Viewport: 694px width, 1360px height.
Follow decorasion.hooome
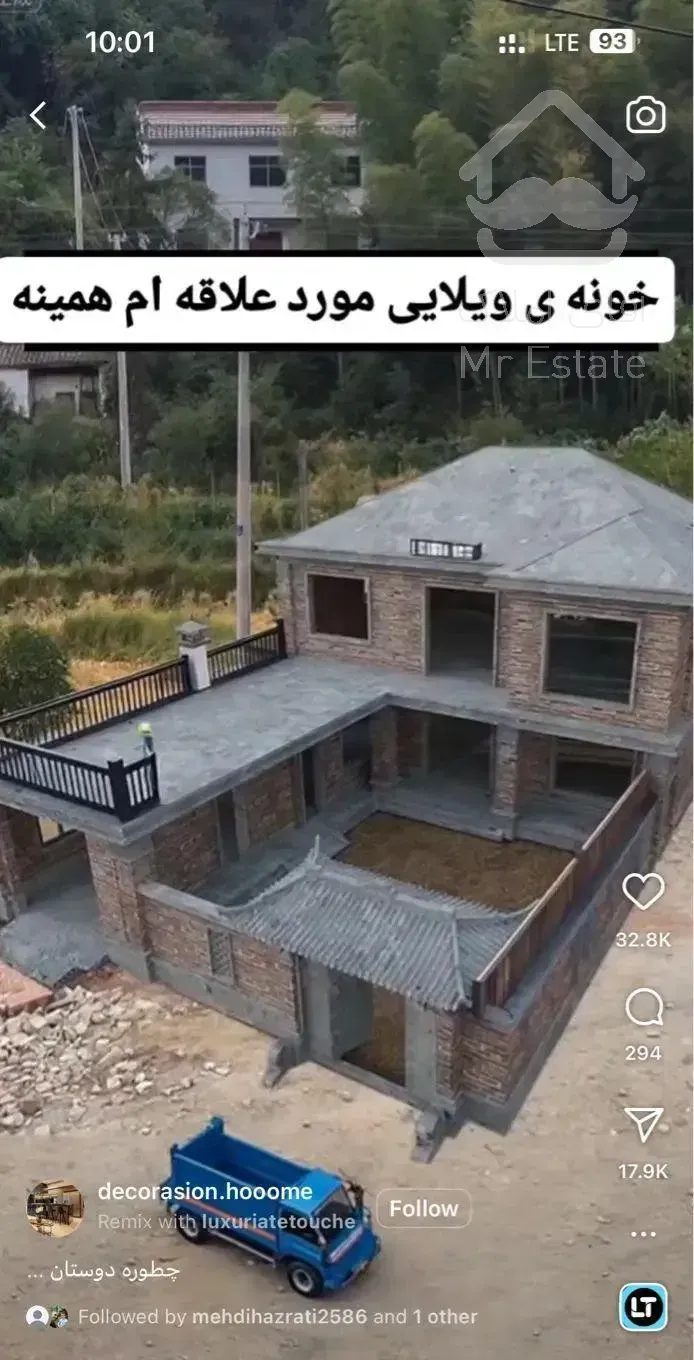423,1208
